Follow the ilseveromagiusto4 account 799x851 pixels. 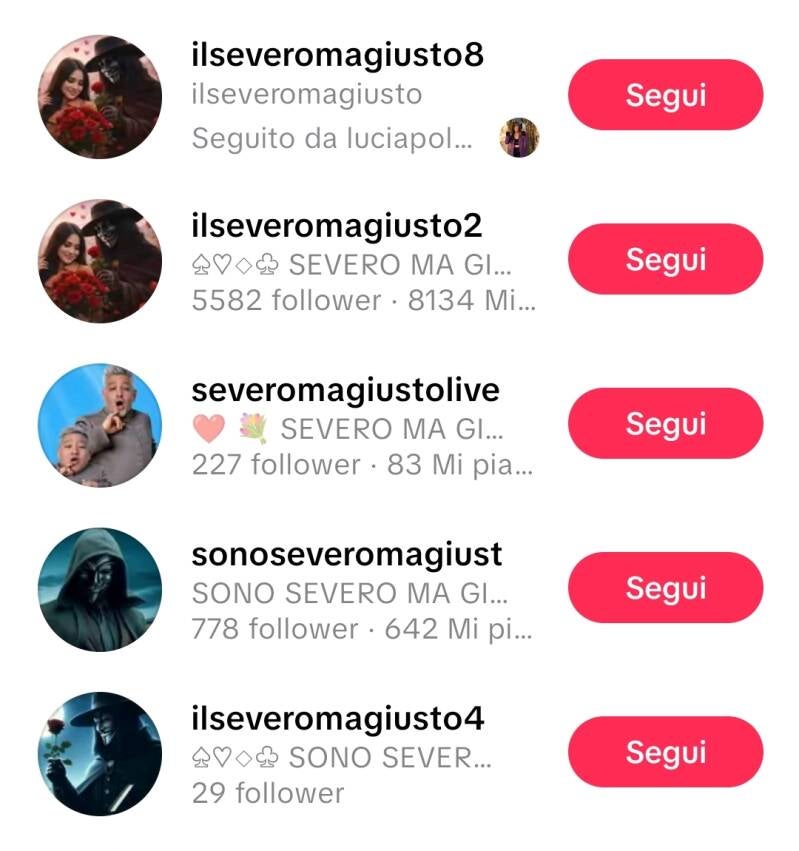[x=665, y=751]
